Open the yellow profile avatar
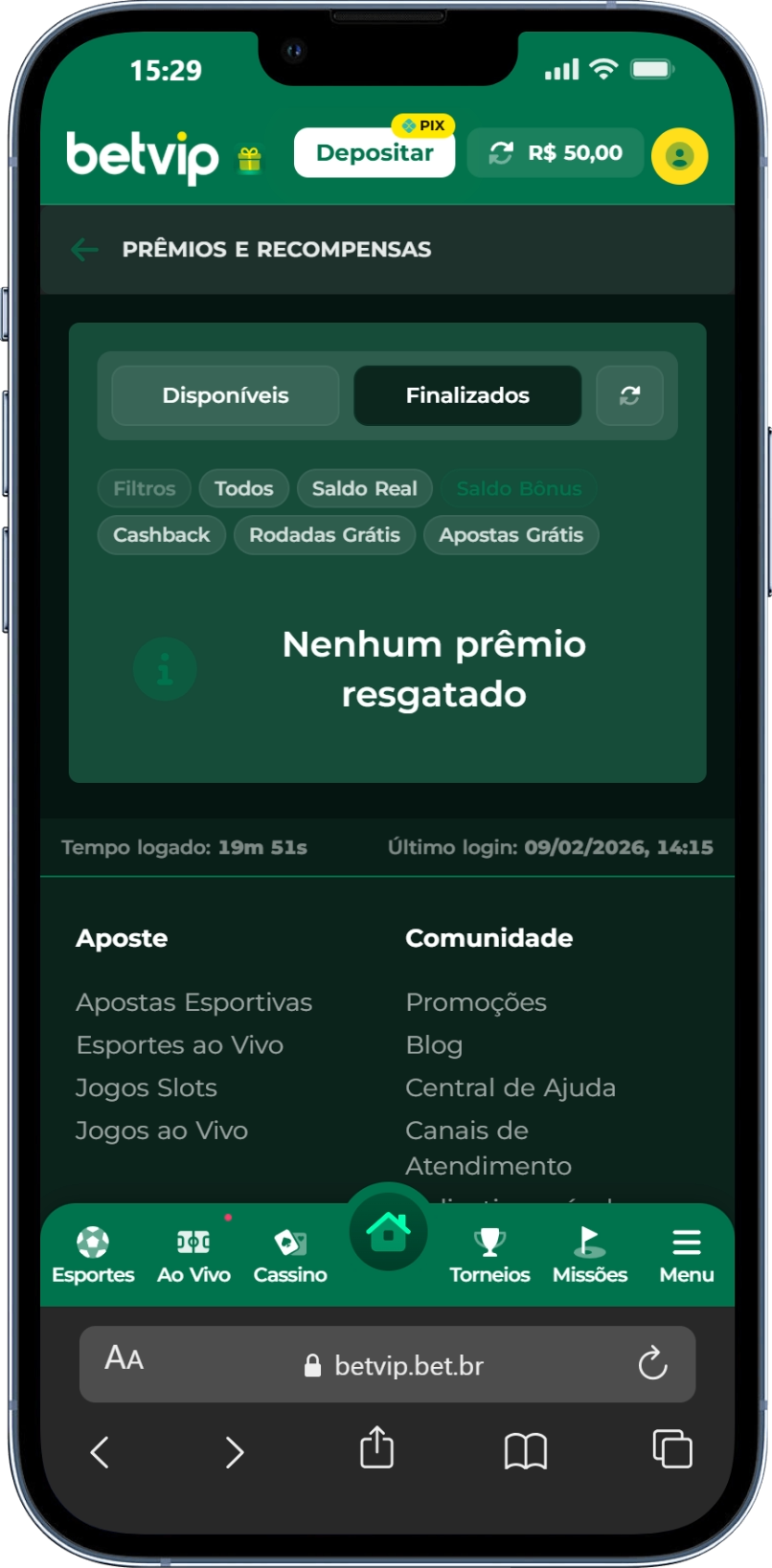 679,156
